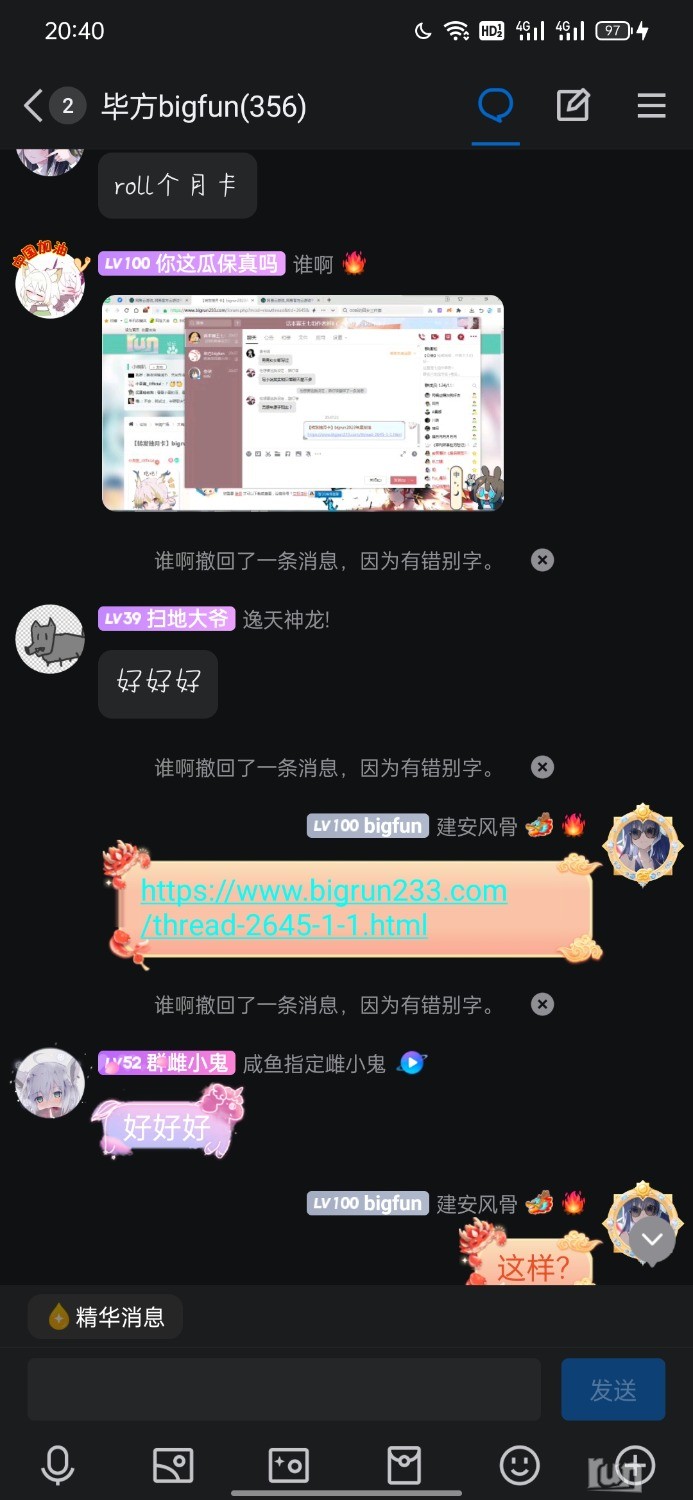Open the bigrun233.com thread-2645 link
The width and height of the screenshot is (693, 1500).
point(323,908)
